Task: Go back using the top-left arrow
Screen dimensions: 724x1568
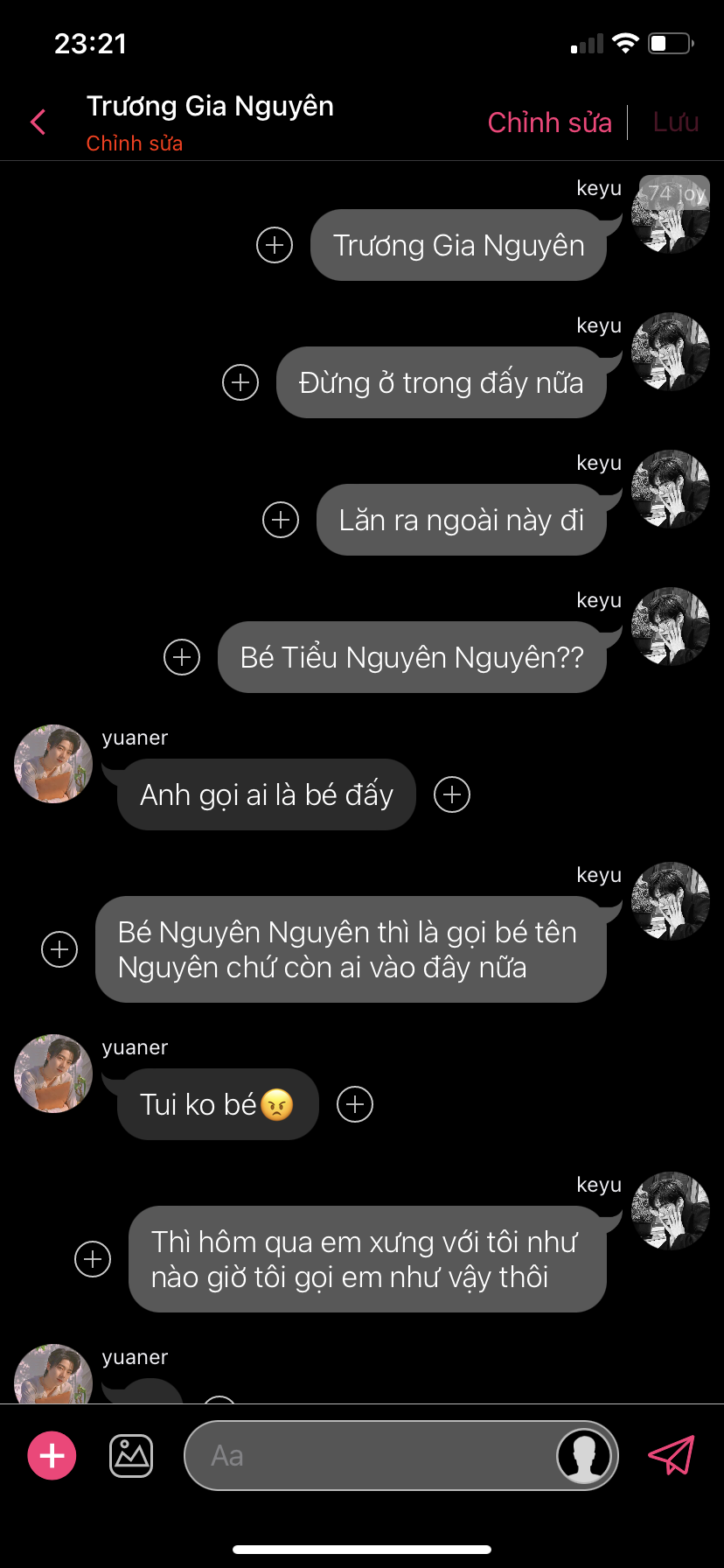Action: pos(38,122)
